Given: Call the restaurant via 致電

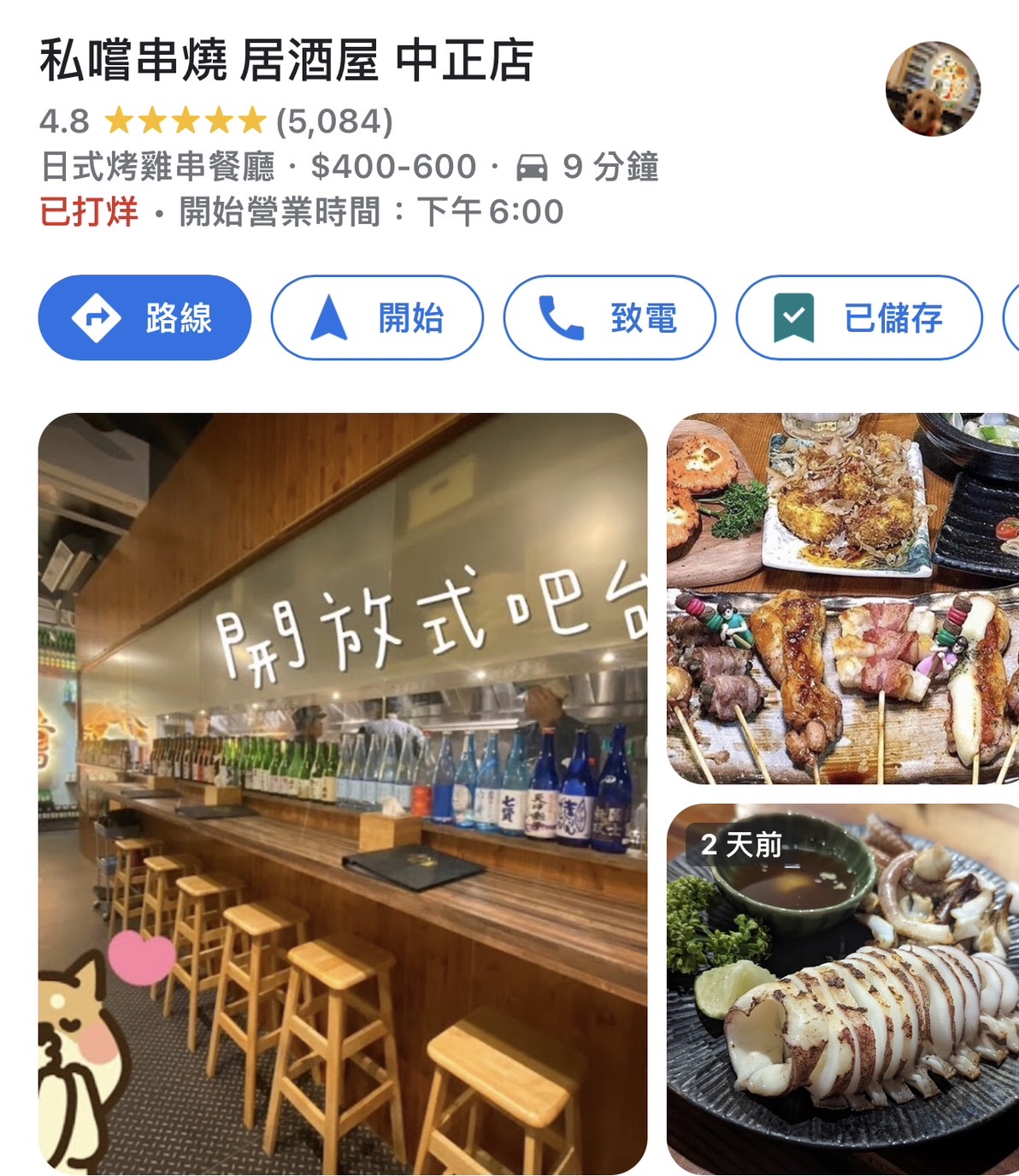Looking at the screenshot, I should click(x=610, y=317).
